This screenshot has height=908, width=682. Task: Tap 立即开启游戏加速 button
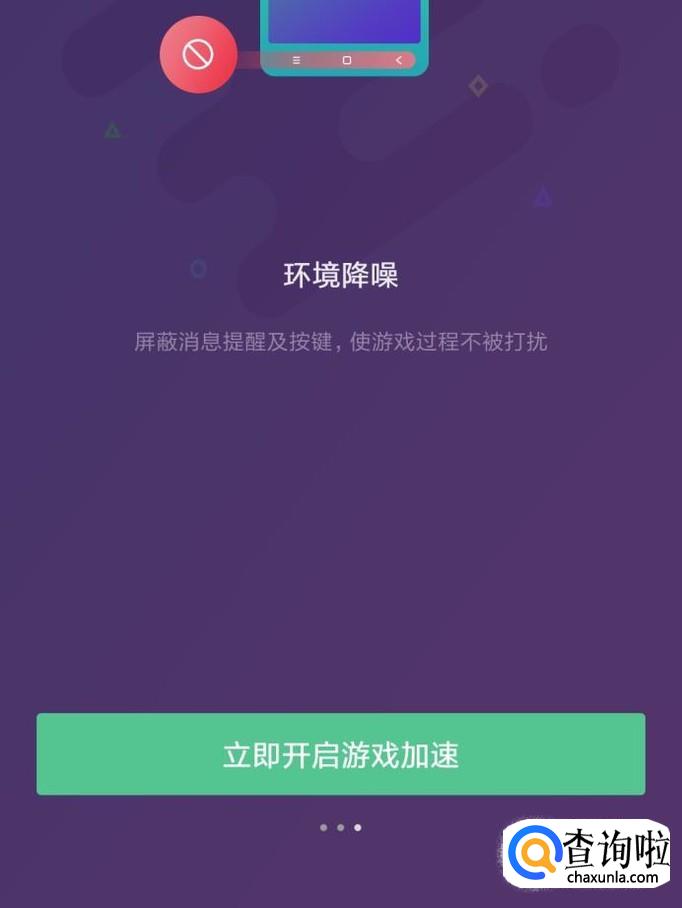click(x=340, y=754)
